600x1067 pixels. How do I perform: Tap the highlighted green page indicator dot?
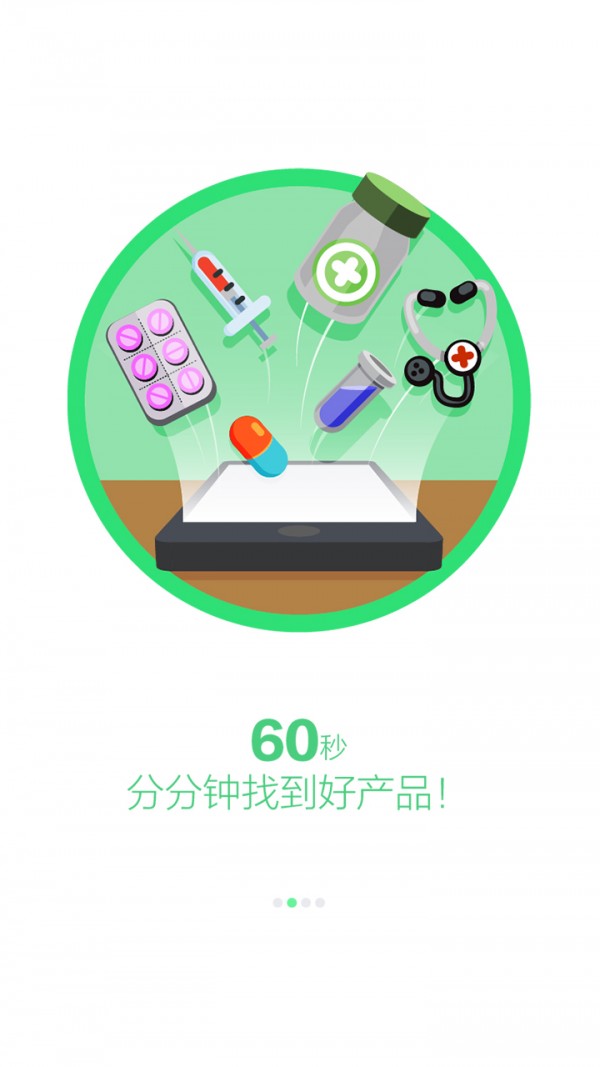click(x=292, y=902)
